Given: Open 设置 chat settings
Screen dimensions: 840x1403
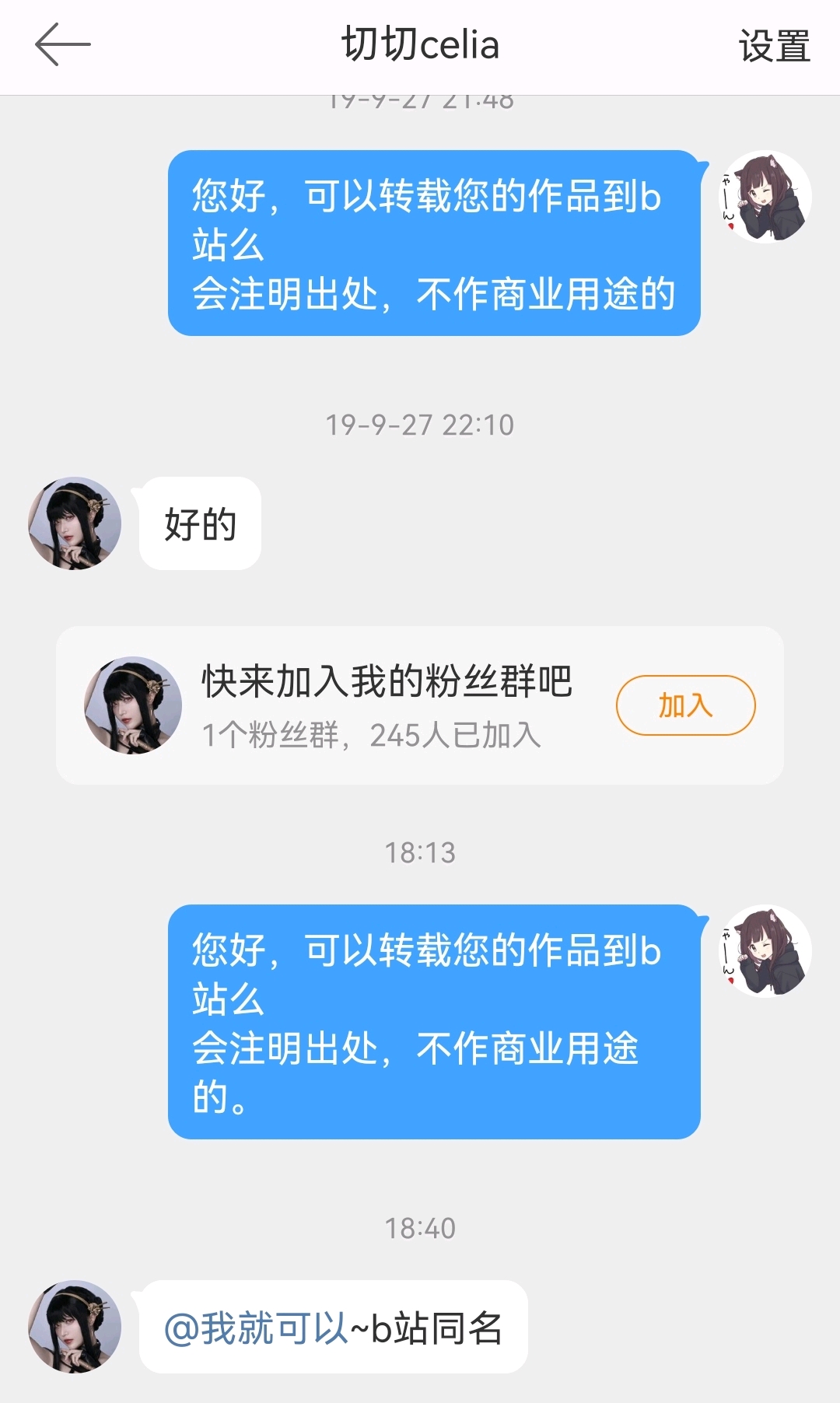Looking at the screenshot, I should pyautogui.click(x=774, y=47).
